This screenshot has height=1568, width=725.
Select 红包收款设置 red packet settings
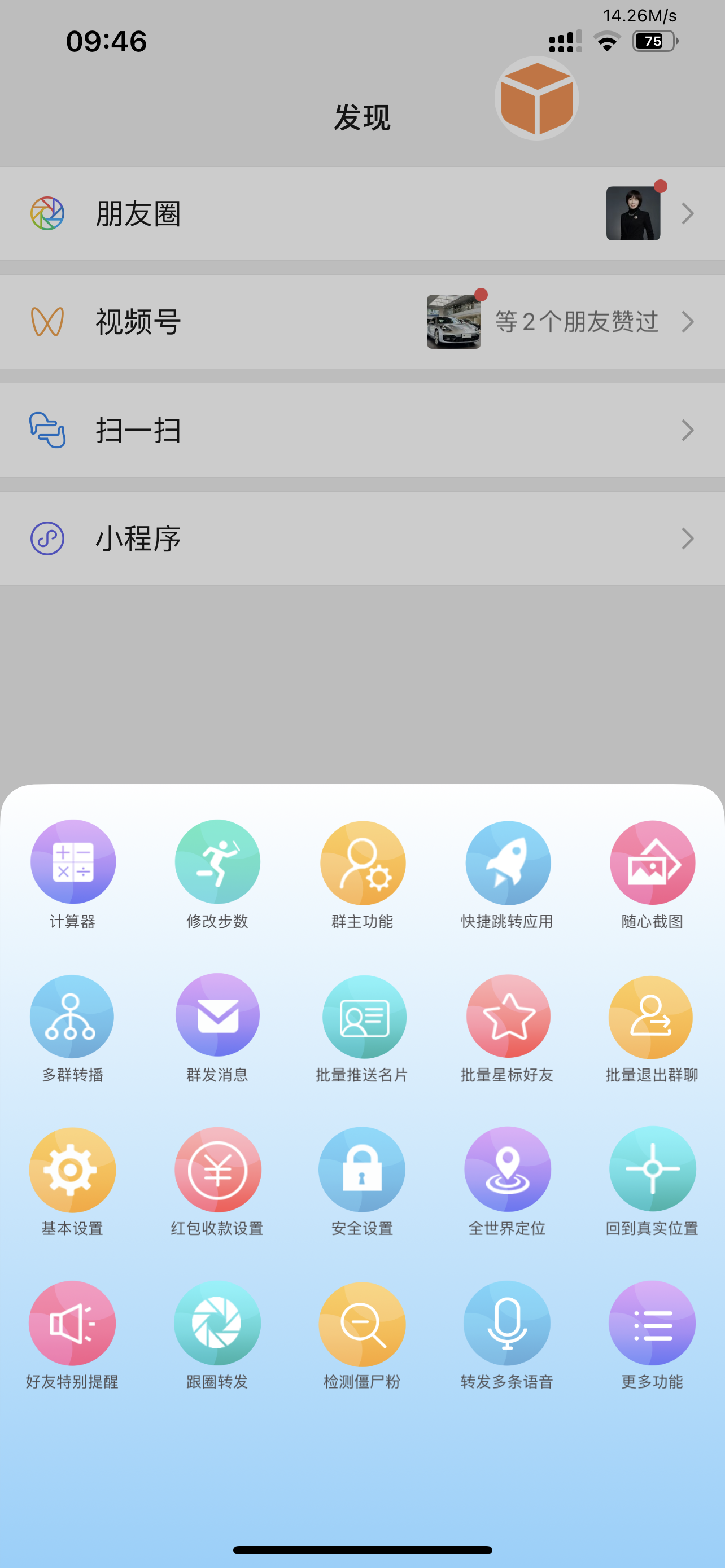pos(217,1169)
